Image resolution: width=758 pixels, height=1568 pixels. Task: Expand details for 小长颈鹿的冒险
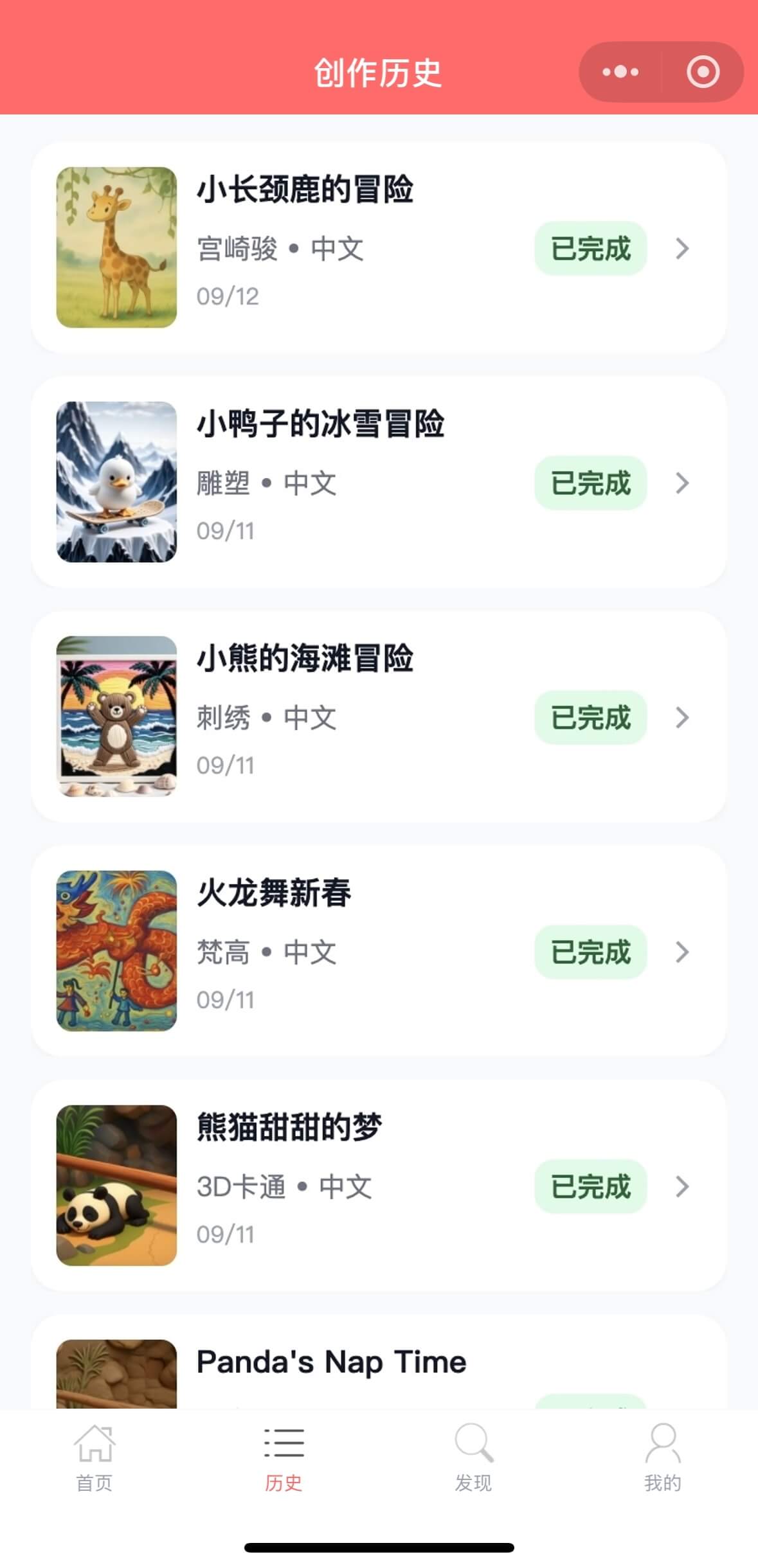point(681,249)
